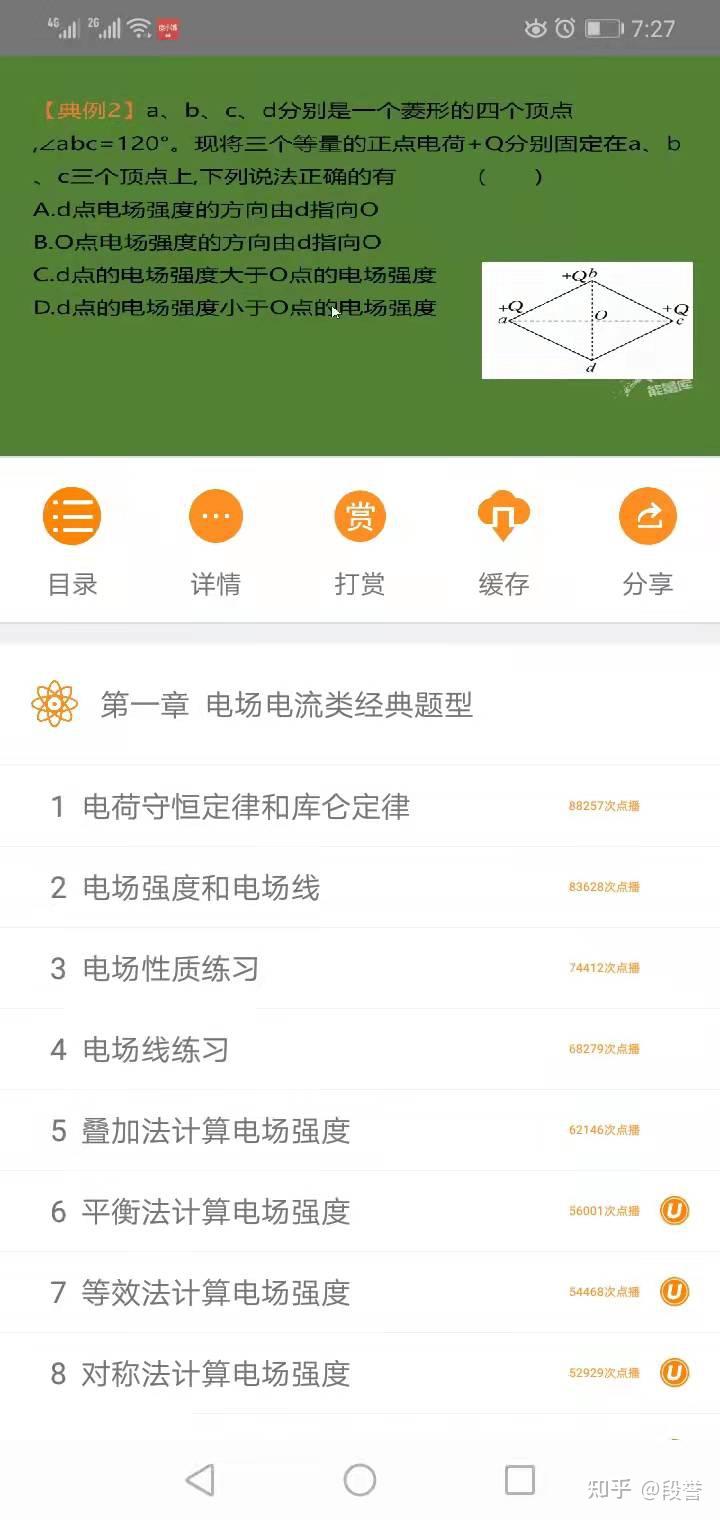
Task: Cache the video with 缓存
Action: [503, 543]
